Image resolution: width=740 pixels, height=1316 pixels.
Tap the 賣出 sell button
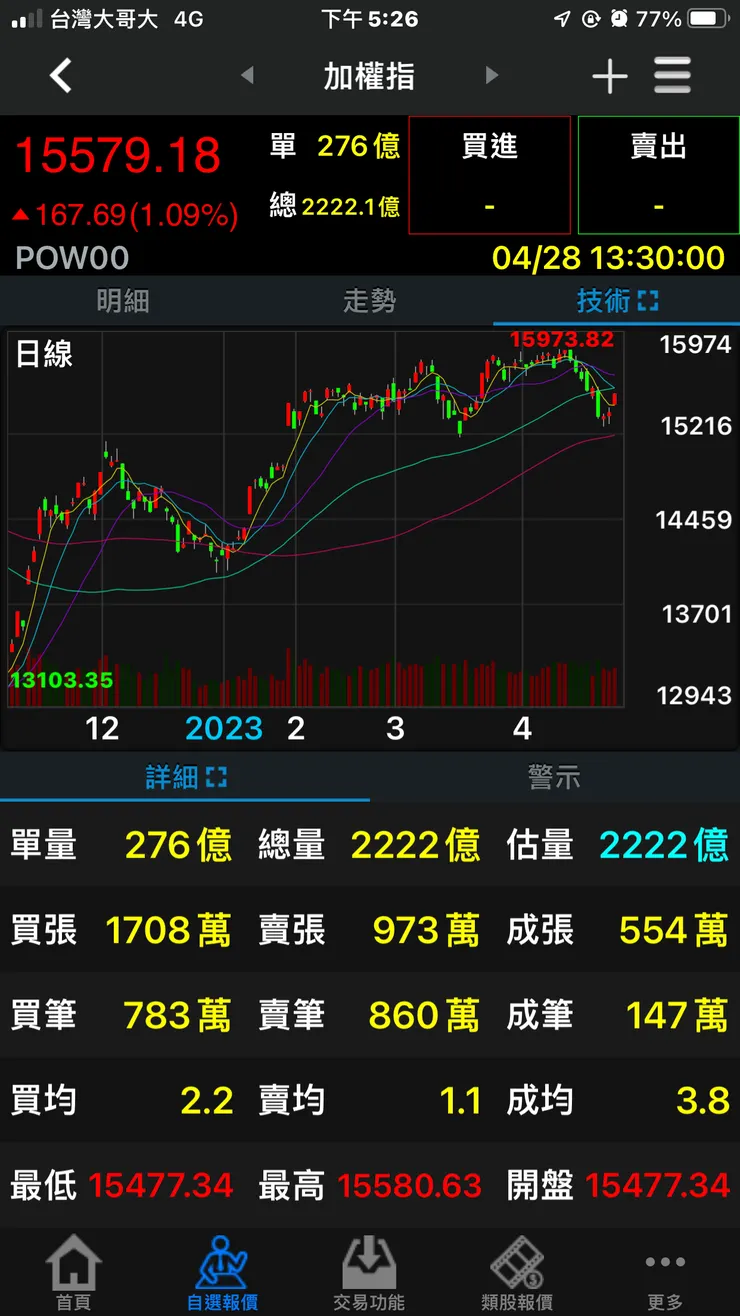(657, 174)
